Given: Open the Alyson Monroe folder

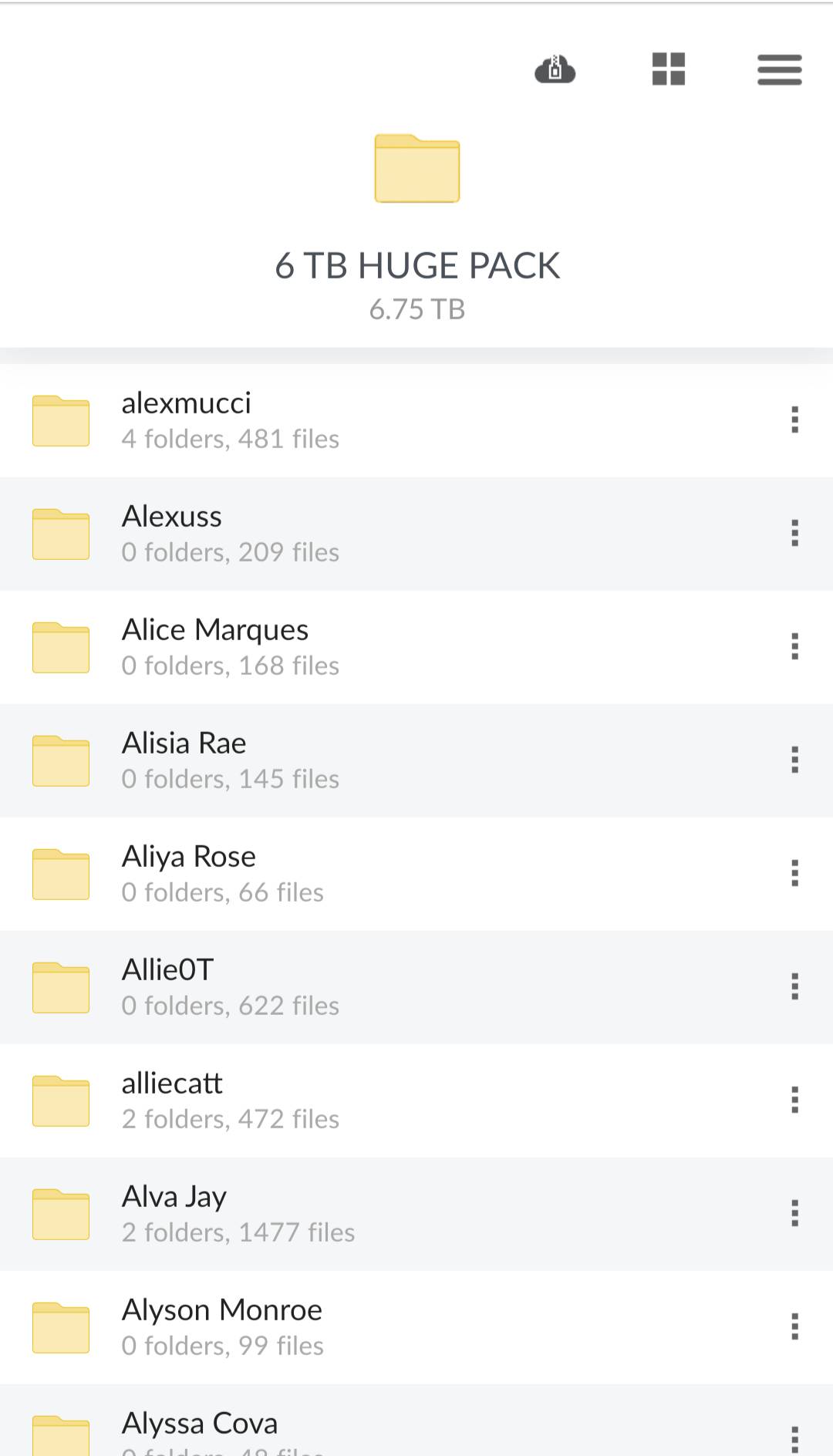Looking at the screenshot, I should pyautogui.click(x=222, y=1311).
